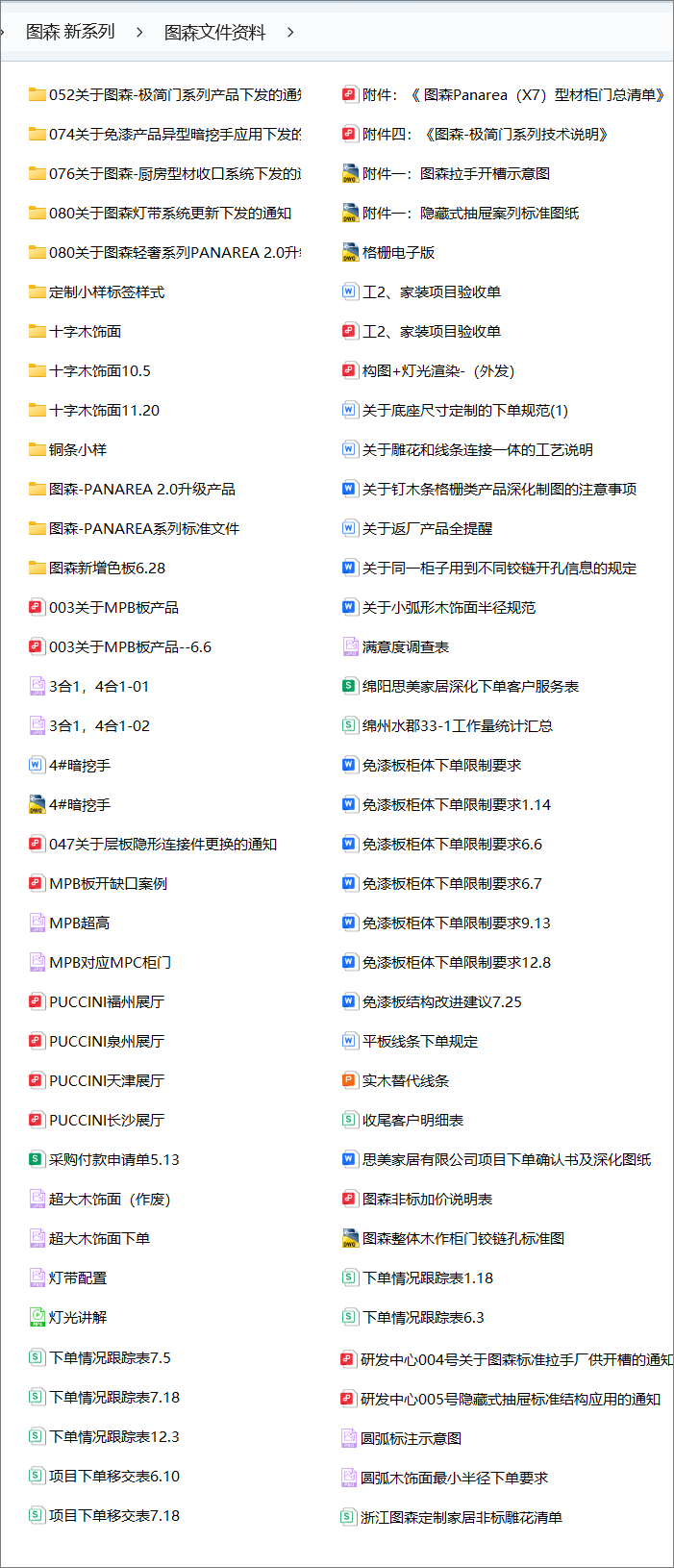Open the 定制小样标签样式 folder
The width and height of the screenshot is (674, 1568).
tap(106, 292)
